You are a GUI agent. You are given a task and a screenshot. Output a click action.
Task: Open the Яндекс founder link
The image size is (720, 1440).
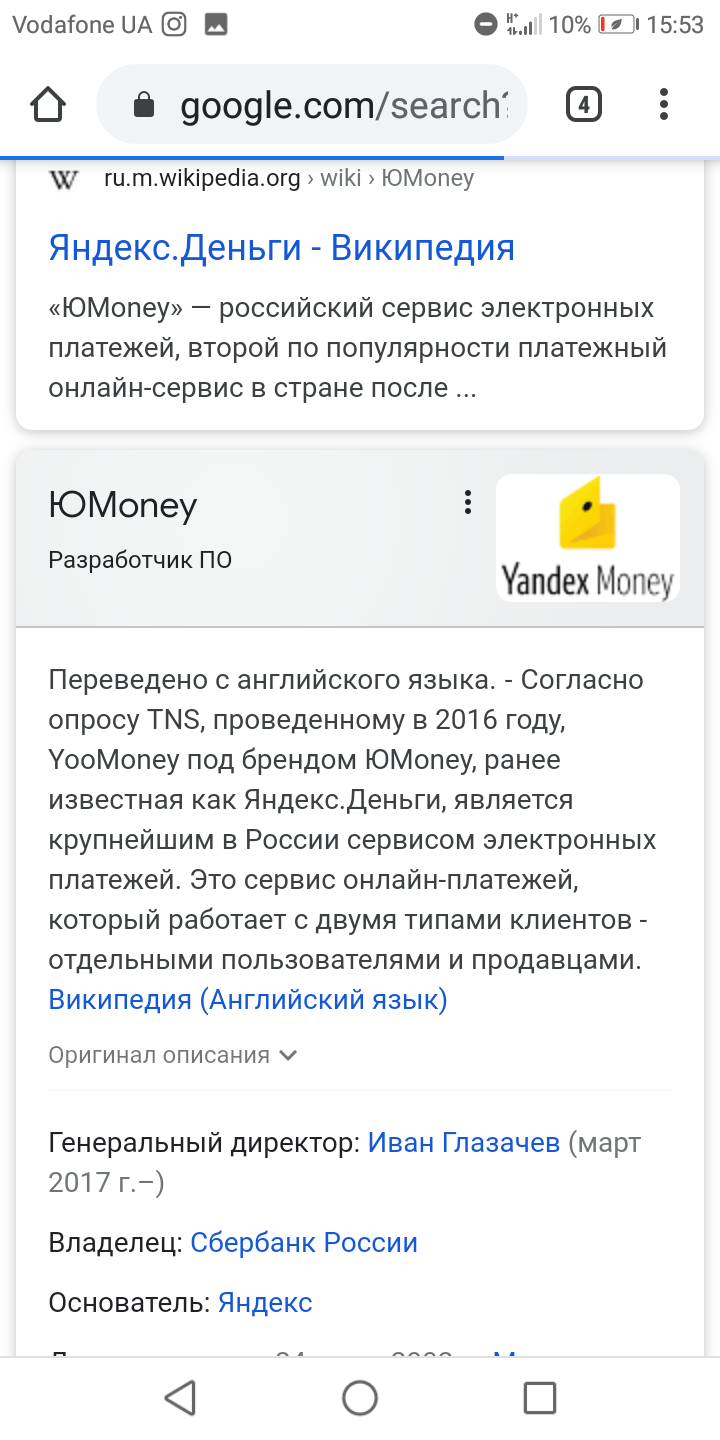point(265,1303)
